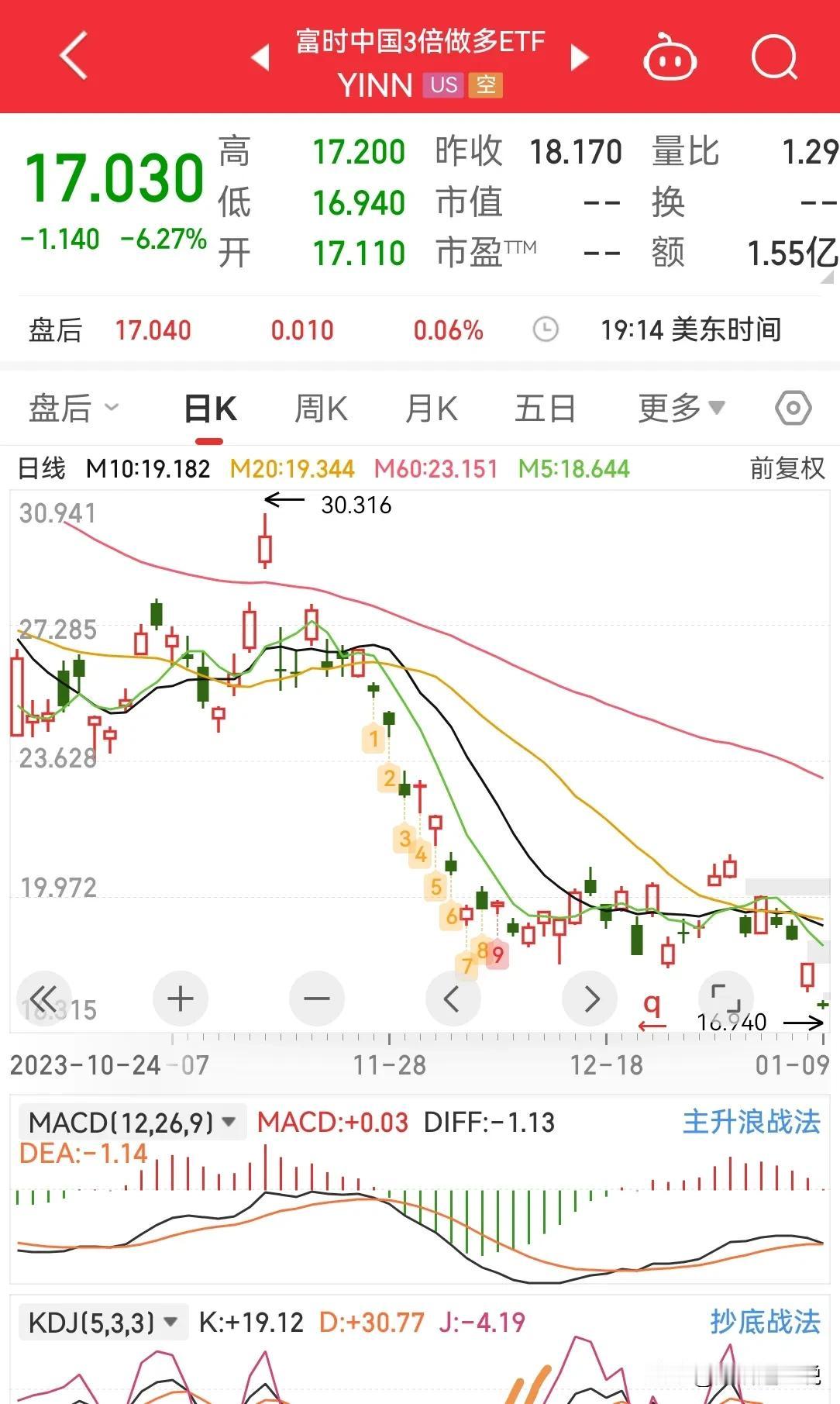The image size is (840, 1404).
Task: Switch to the previous stock with left triangle
Action: coord(260,57)
